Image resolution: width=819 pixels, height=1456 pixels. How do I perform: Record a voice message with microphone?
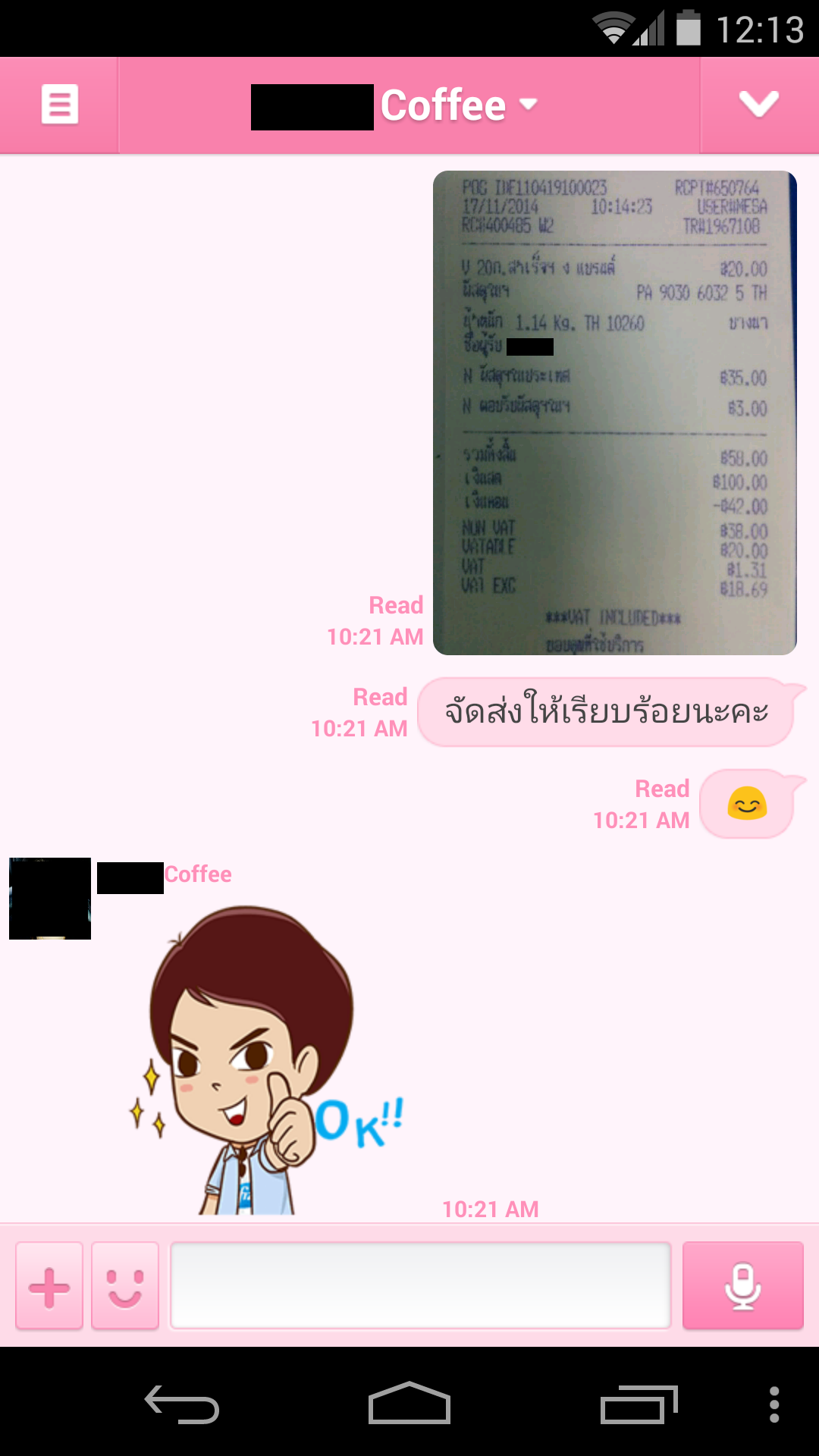point(742,1286)
